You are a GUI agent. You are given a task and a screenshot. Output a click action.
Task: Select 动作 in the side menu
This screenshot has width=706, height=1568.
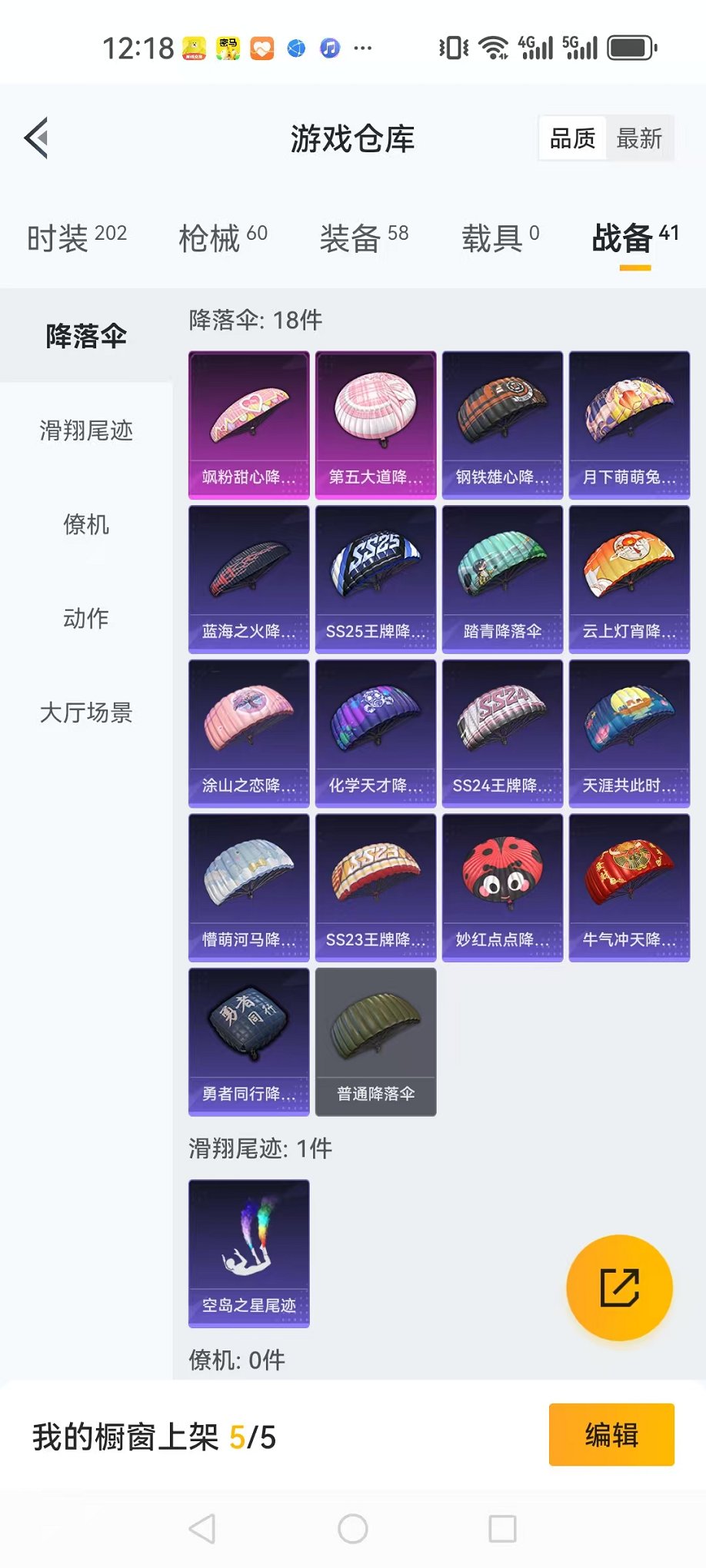pos(86,618)
